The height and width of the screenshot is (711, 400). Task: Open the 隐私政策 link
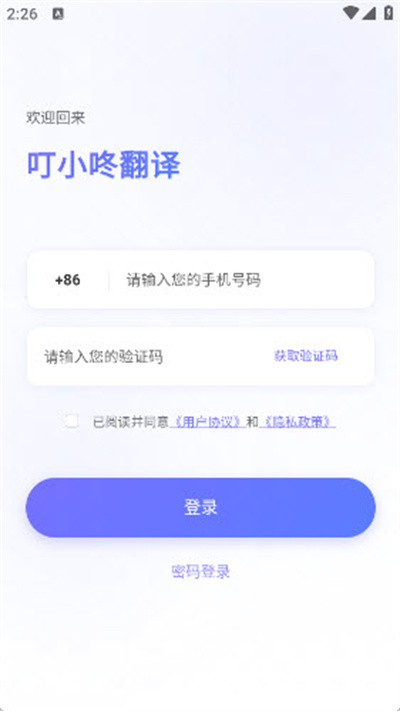point(298,422)
